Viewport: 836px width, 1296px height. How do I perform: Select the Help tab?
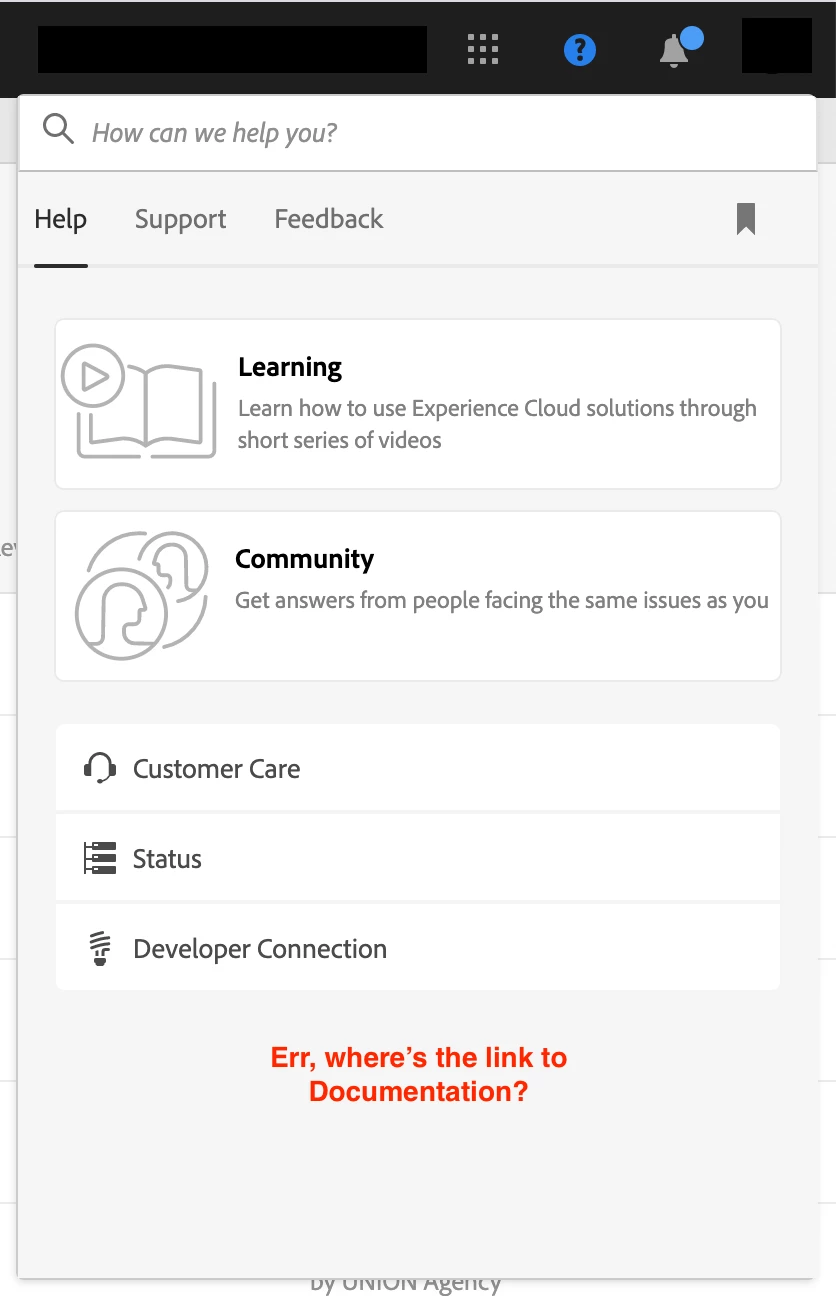pos(61,219)
